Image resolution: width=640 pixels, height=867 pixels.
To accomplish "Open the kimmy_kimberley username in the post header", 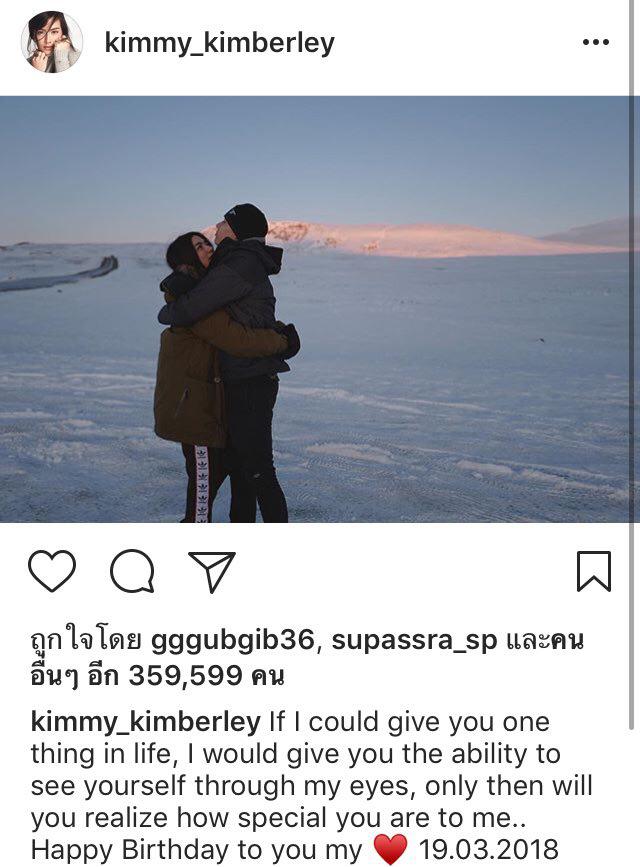I will pyautogui.click(x=219, y=43).
